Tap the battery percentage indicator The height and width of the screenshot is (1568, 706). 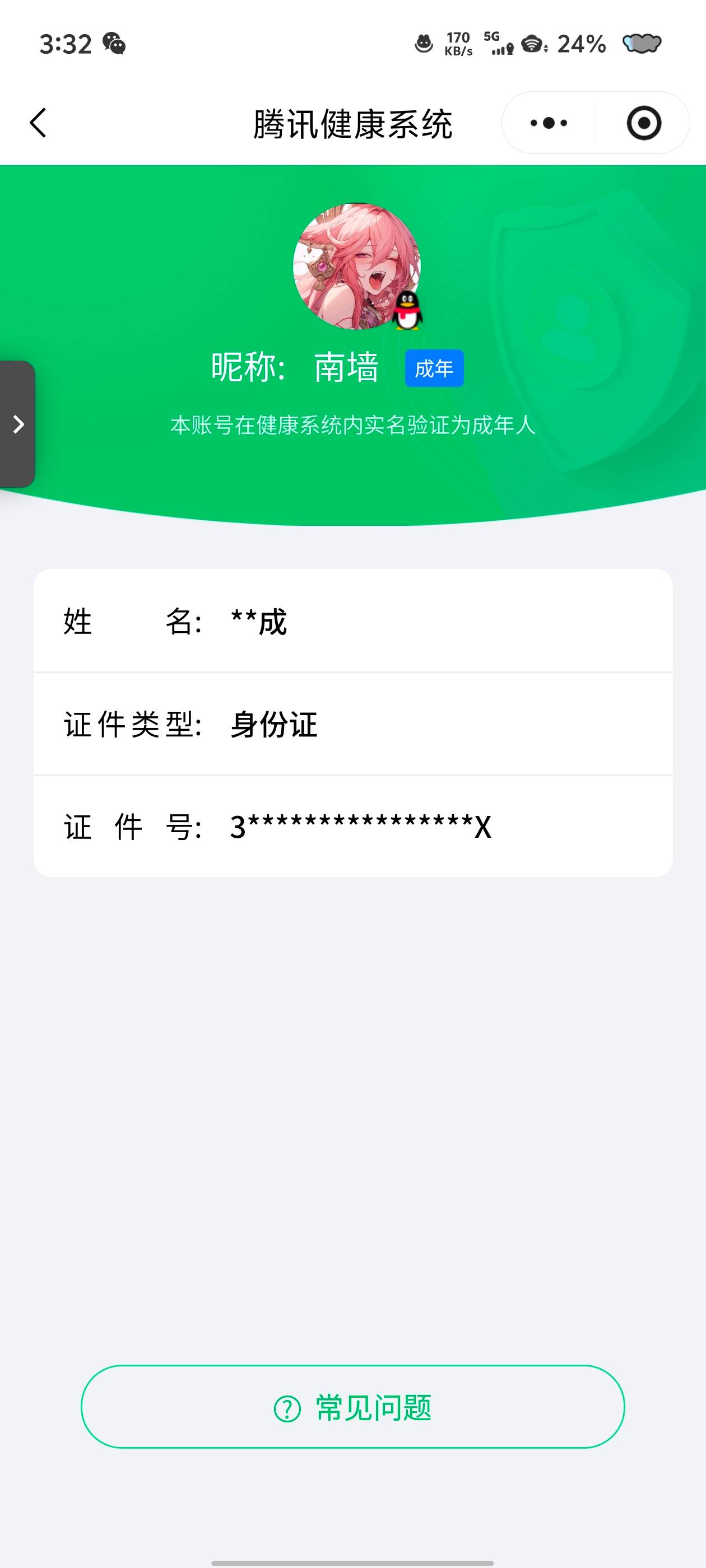pyautogui.click(x=579, y=42)
